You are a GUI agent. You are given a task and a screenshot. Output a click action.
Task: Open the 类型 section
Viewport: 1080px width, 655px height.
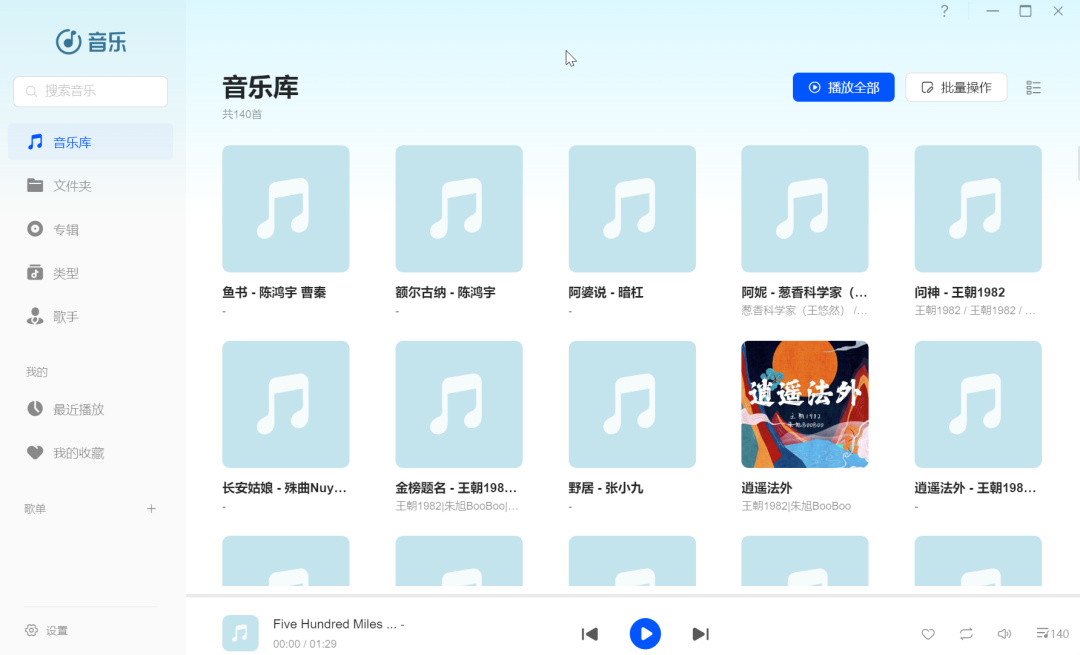coord(66,273)
